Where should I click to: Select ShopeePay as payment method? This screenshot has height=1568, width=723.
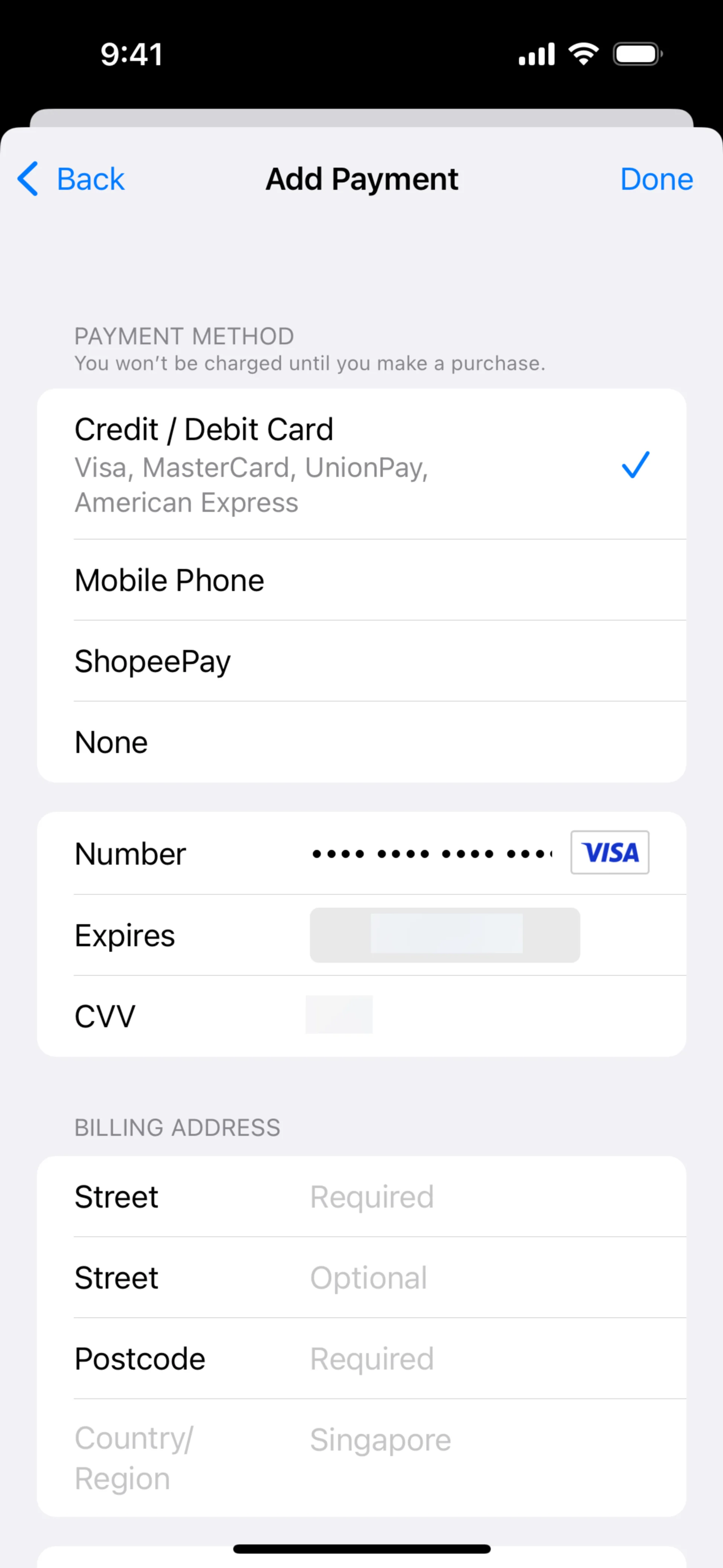coord(361,661)
